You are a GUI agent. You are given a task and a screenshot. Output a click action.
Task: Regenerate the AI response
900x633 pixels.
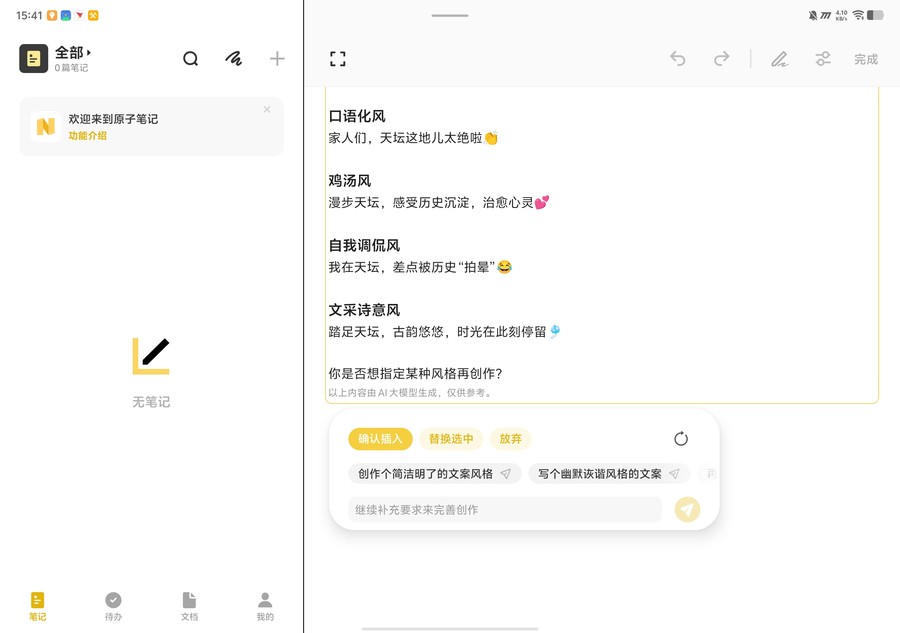pyautogui.click(x=681, y=439)
